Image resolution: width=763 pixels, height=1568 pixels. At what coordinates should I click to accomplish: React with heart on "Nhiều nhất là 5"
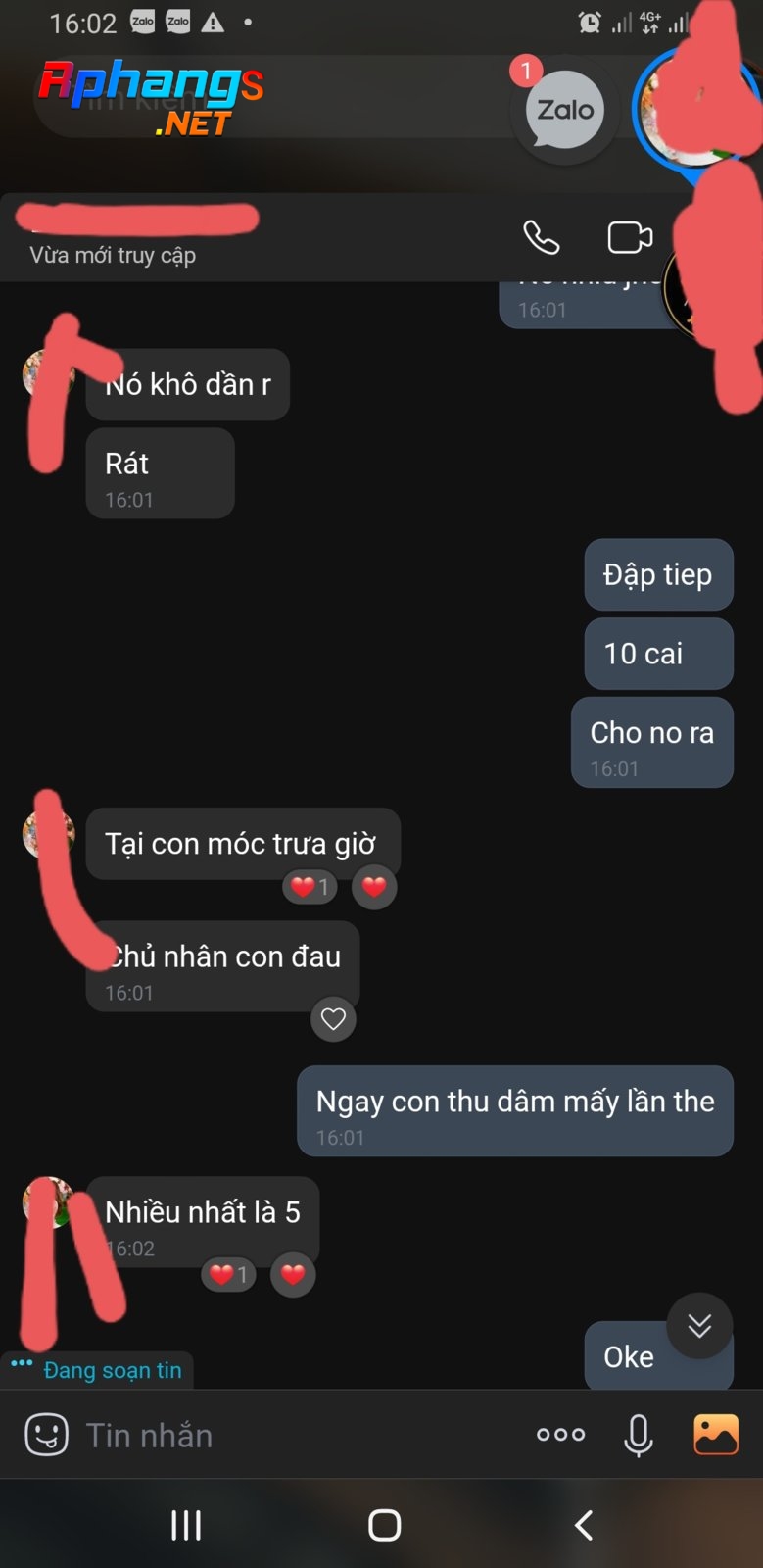293,1275
